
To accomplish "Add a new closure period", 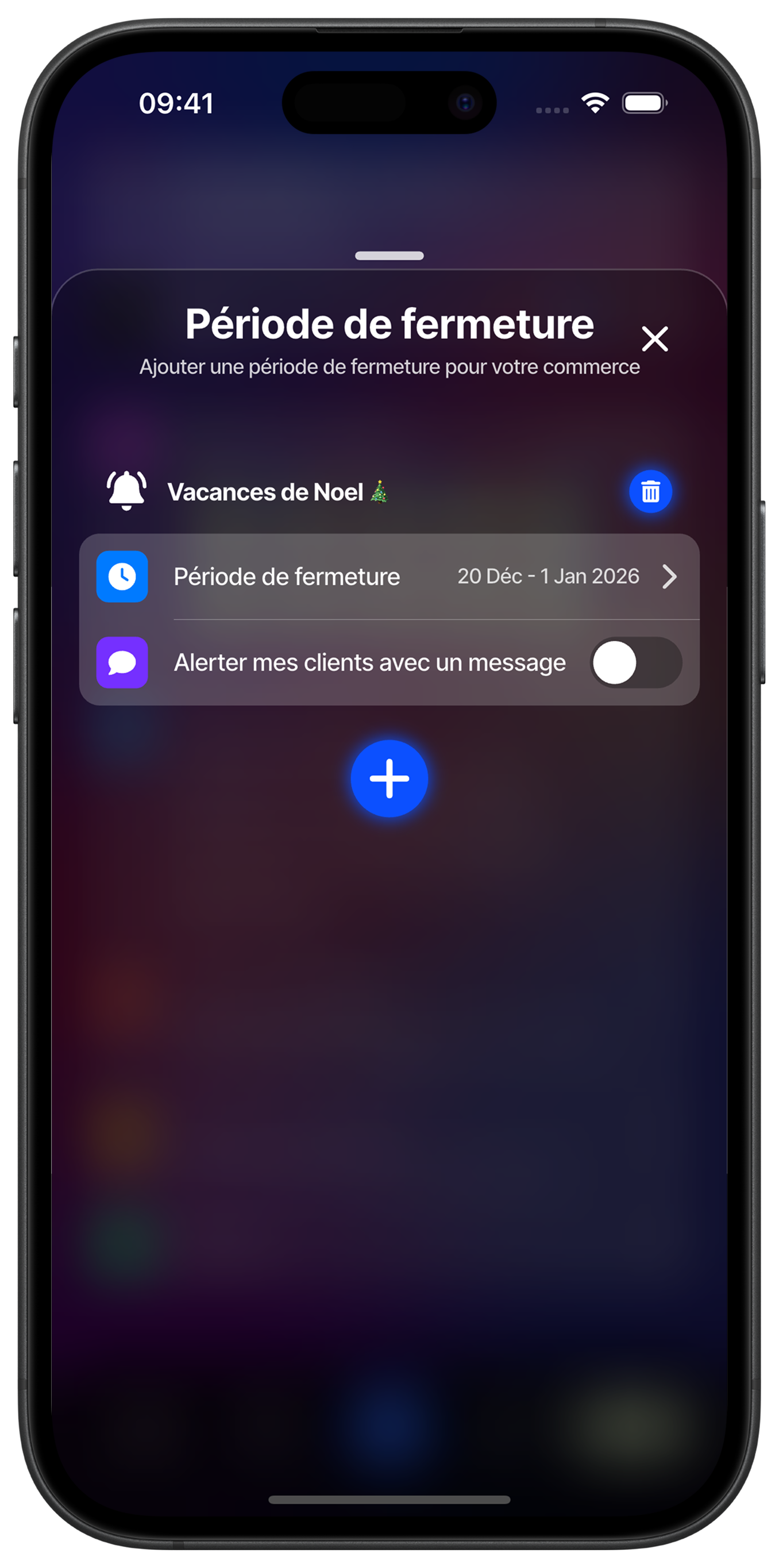I will coord(389,779).
